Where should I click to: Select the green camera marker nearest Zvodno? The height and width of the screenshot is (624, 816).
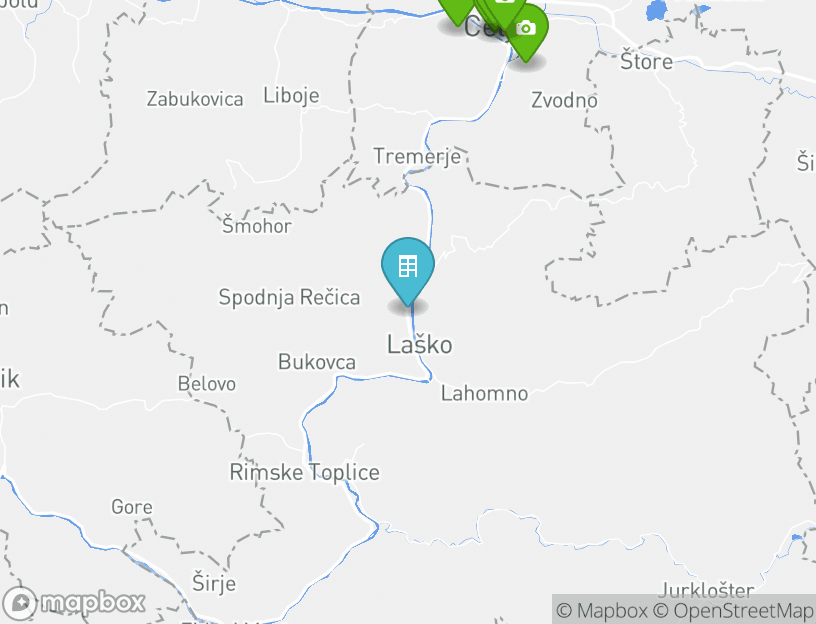[526, 30]
